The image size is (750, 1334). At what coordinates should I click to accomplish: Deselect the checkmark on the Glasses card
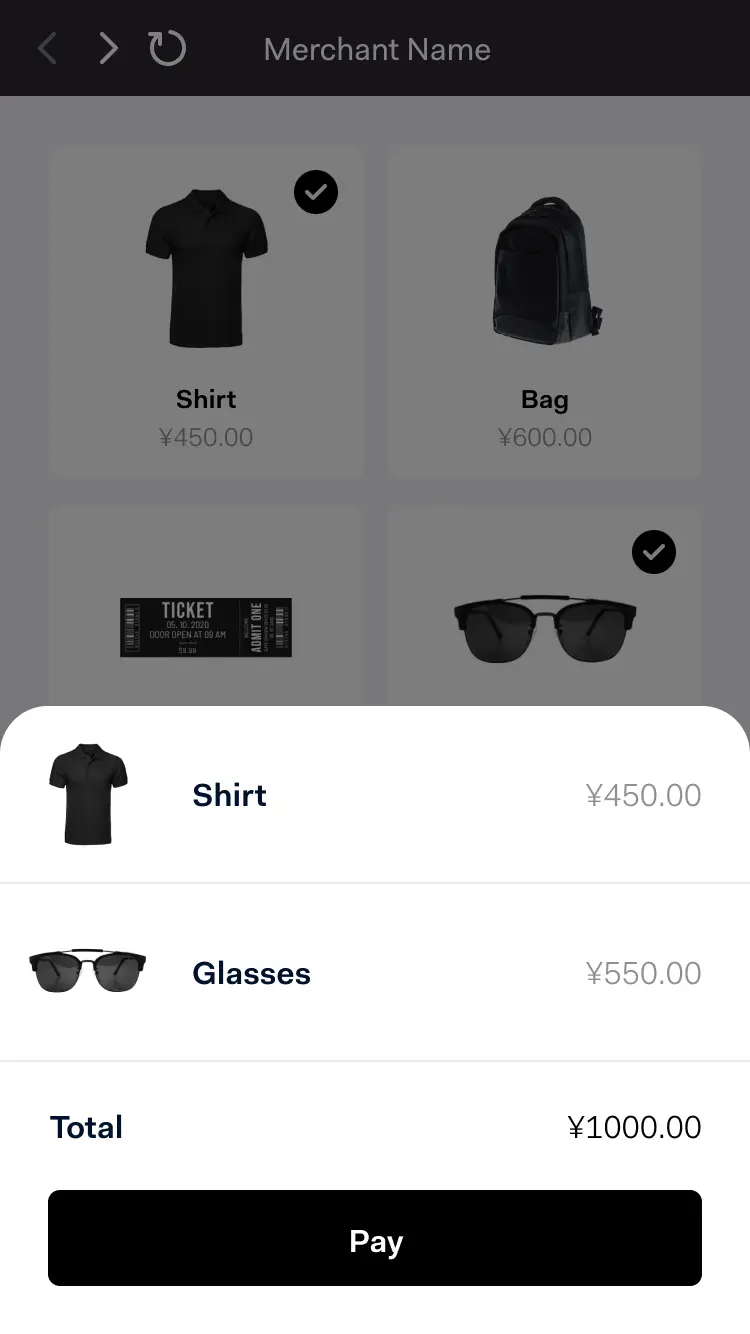[654, 552]
